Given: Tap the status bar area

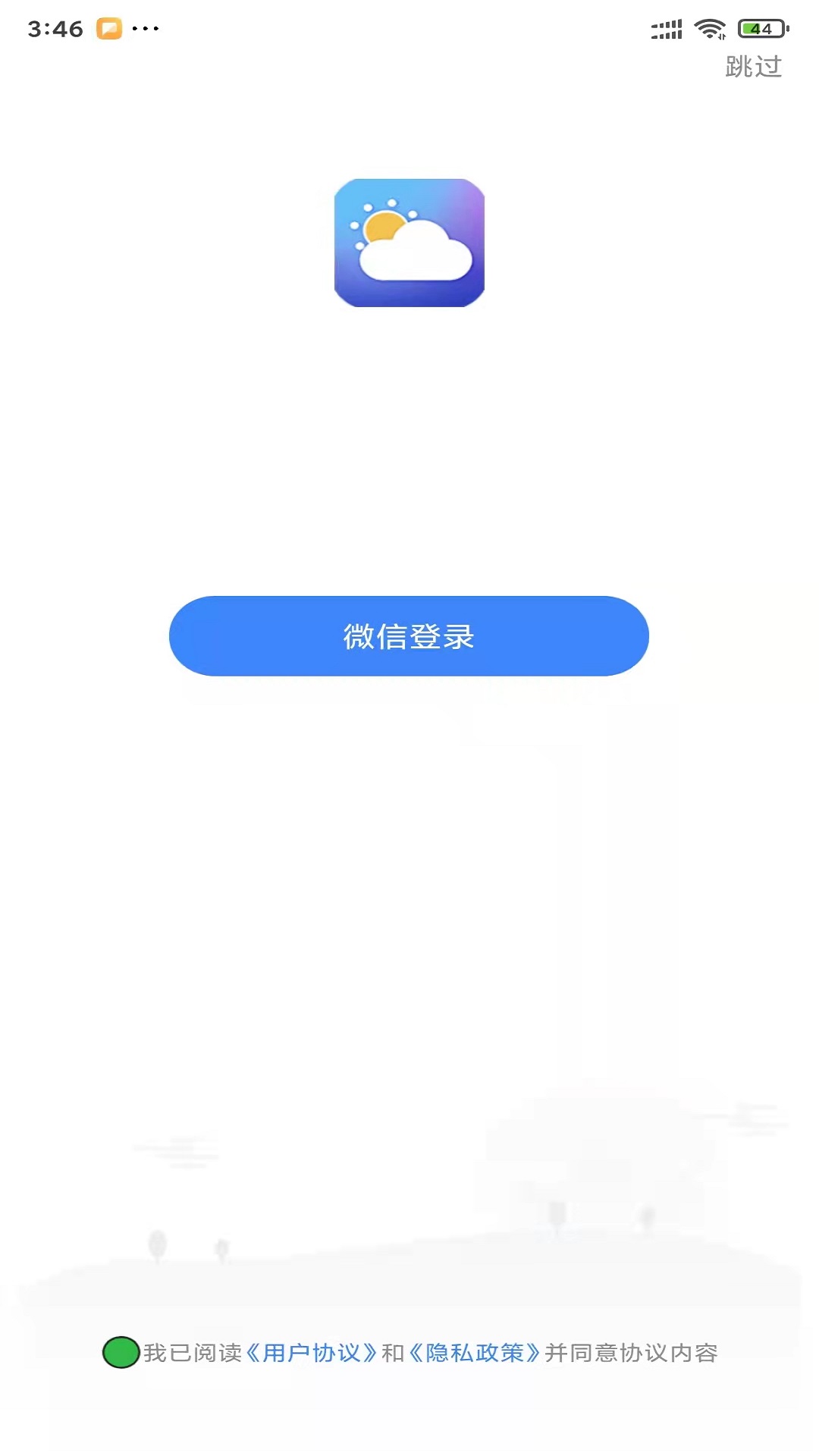Looking at the screenshot, I should point(409,29).
